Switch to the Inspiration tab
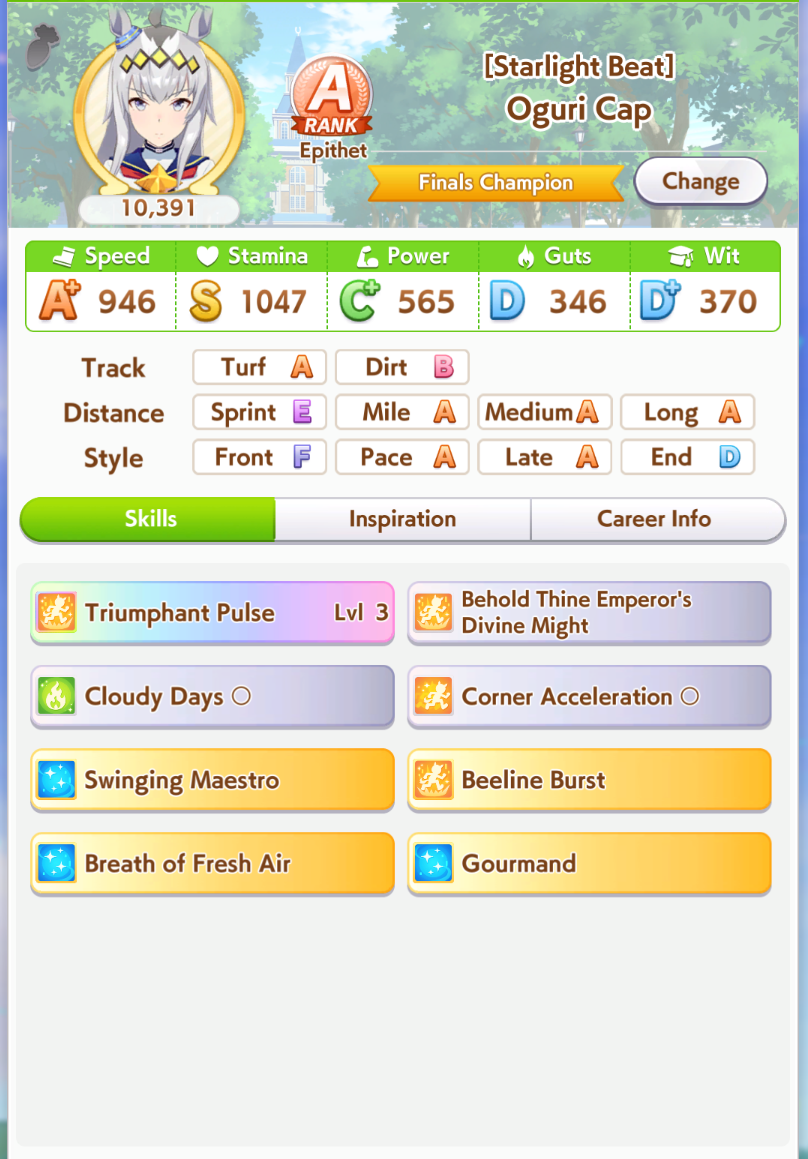The width and height of the screenshot is (808, 1159). (402, 519)
